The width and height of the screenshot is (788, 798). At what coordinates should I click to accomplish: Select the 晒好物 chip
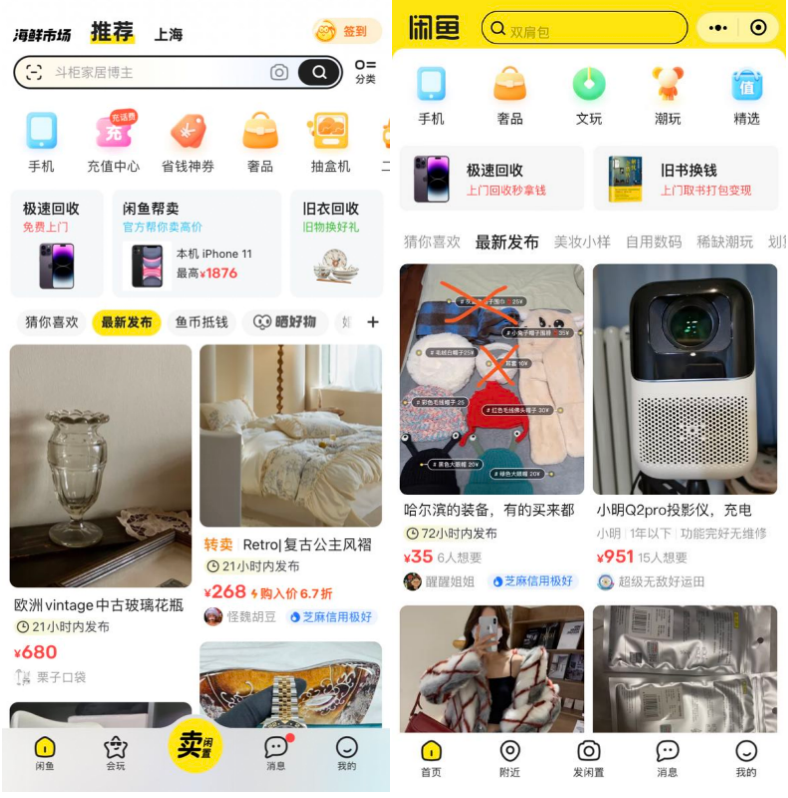[x=285, y=322]
